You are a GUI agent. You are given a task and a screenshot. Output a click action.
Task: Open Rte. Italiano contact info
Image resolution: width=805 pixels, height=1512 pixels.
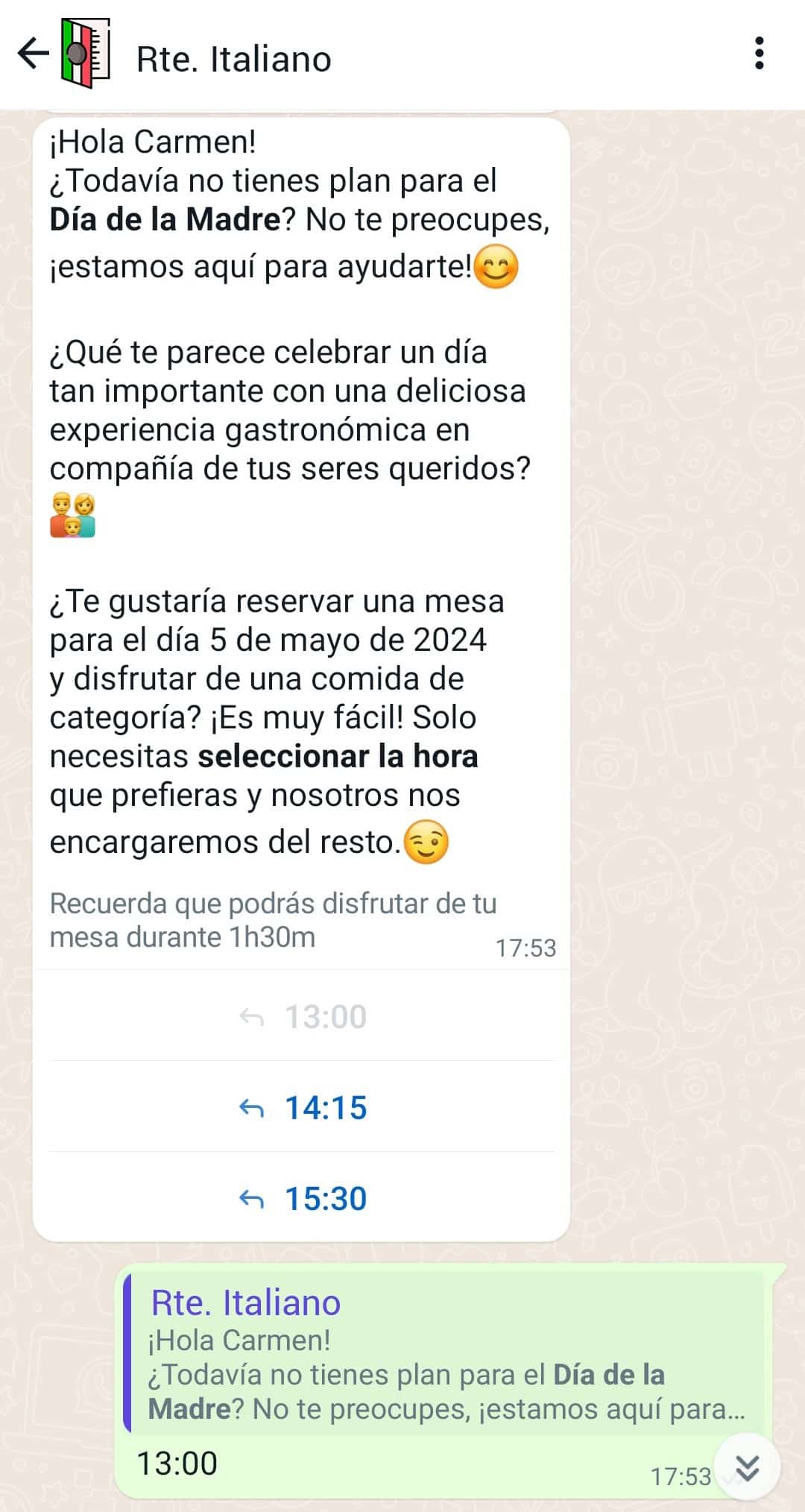233,59
